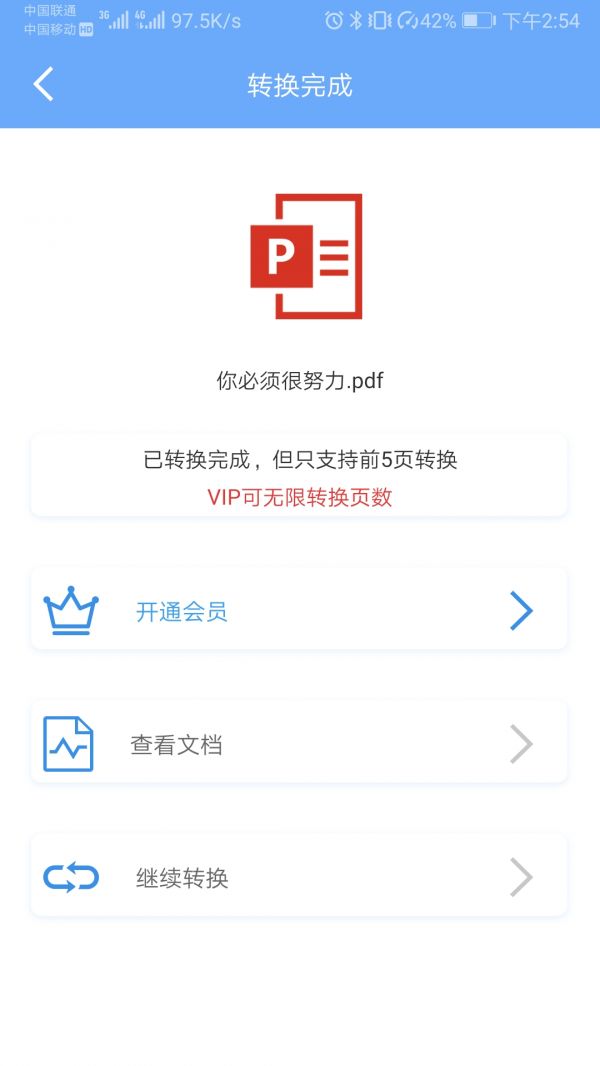Open 查看文档 to view the document

[x=299, y=743]
